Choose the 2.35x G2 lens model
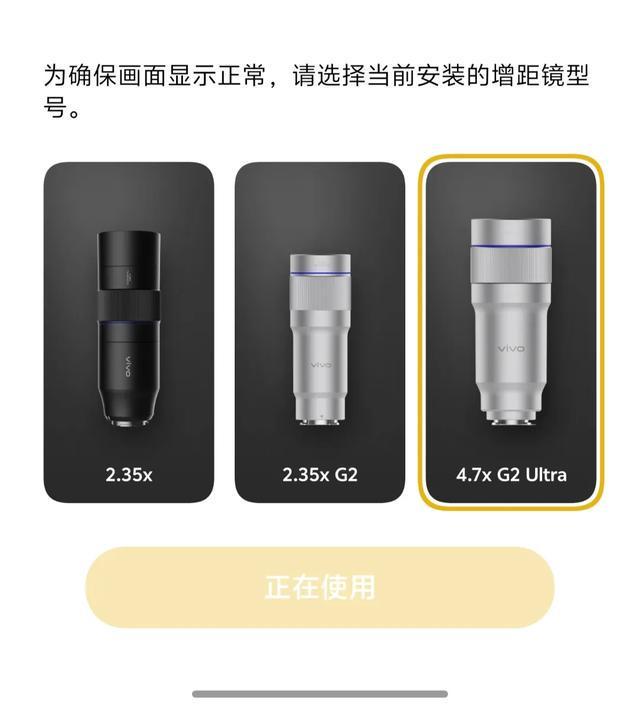Viewport: 640px width, 709px height. click(x=320, y=333)
